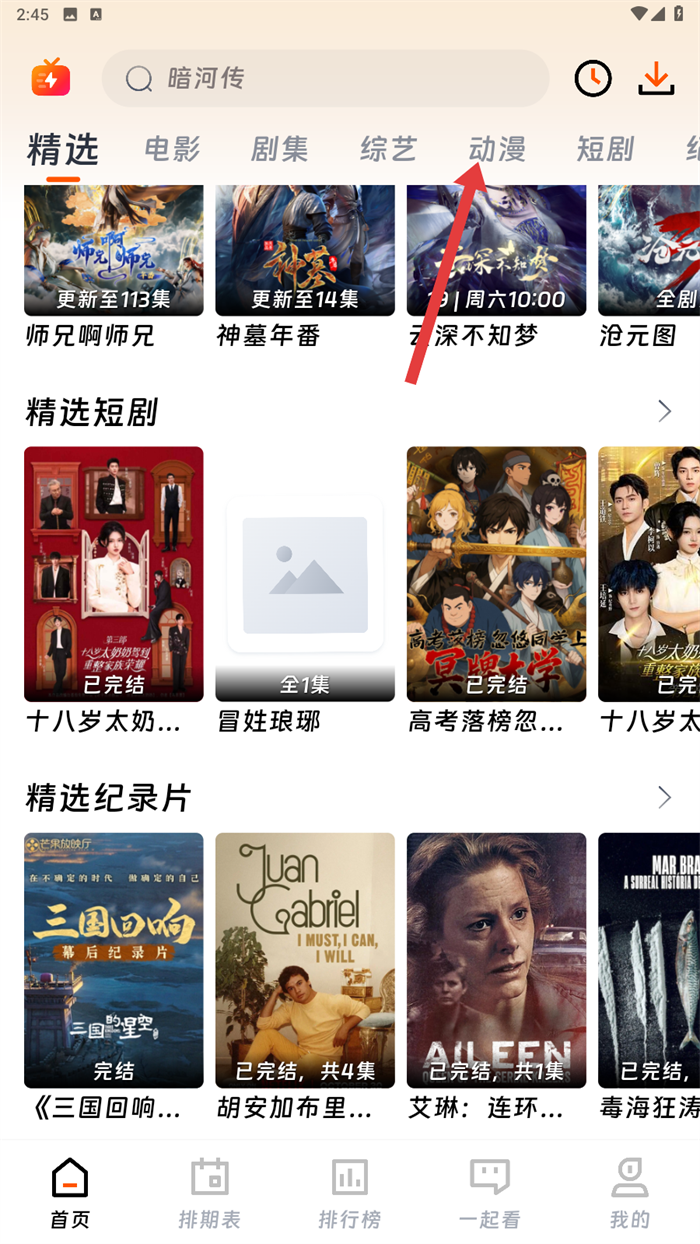Open 排行榜 in bottom navigation
The width and height of the screenshot is (700, 1244).
click(350, 1193)
